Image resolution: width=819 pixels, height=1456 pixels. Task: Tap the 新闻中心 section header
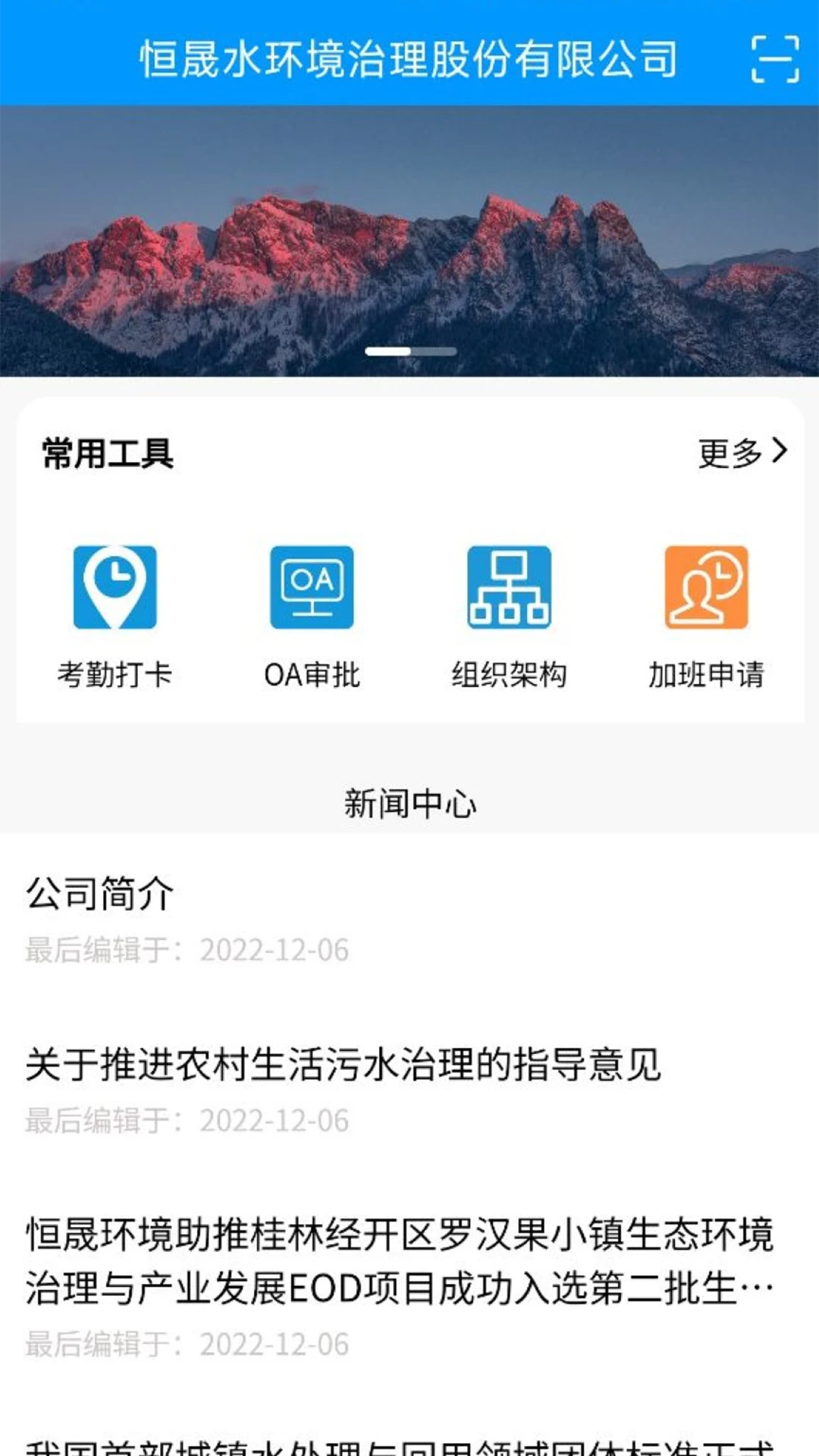[409, 804]
